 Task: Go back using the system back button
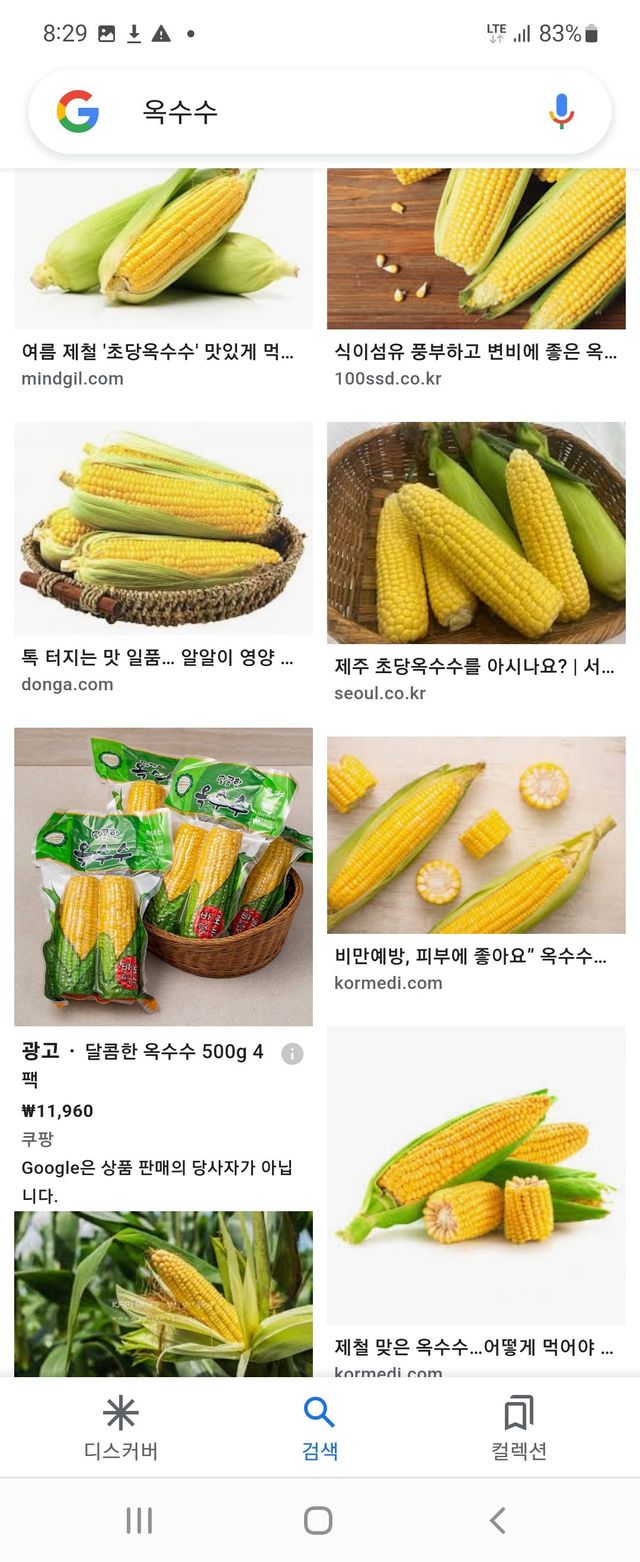point(497,1521)
